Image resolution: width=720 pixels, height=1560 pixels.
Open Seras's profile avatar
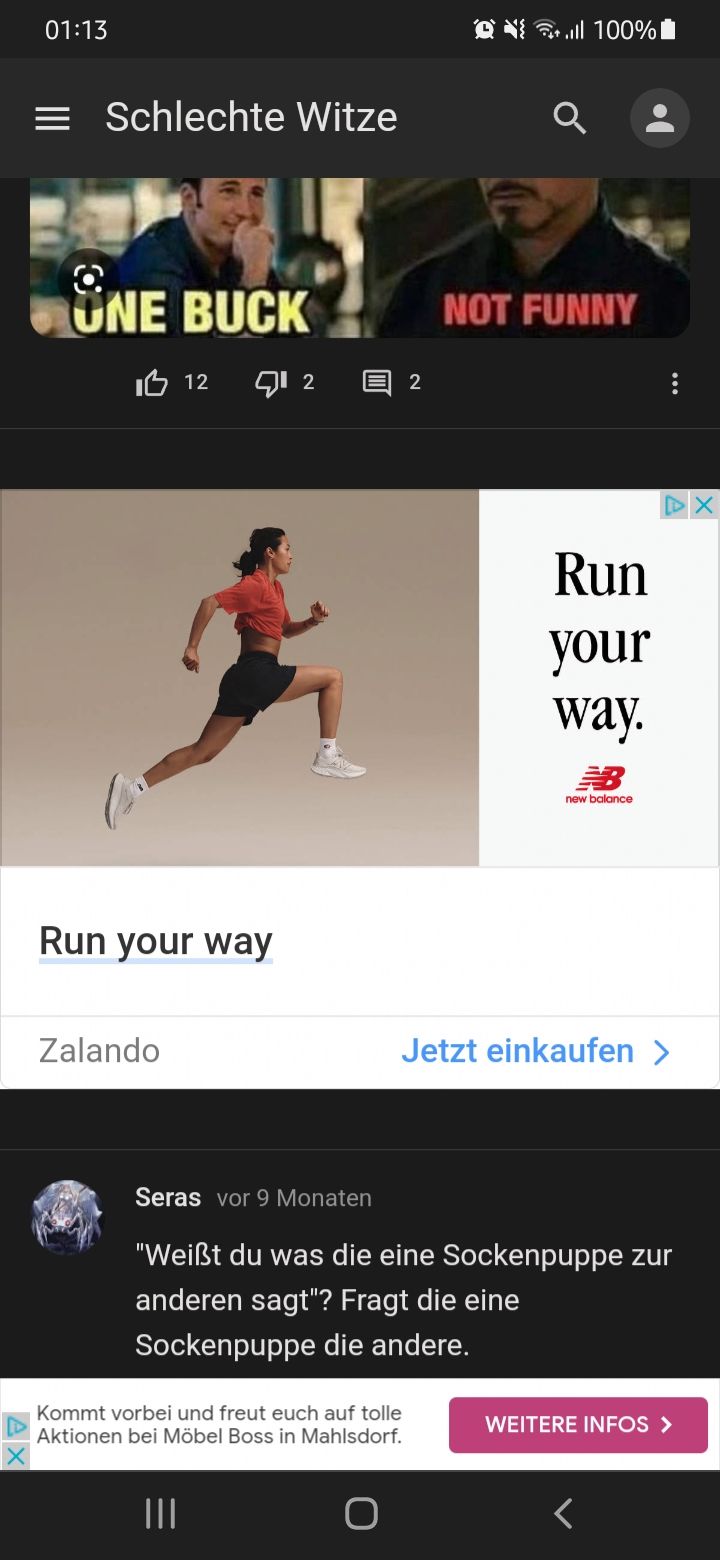tap(68, 1217)
